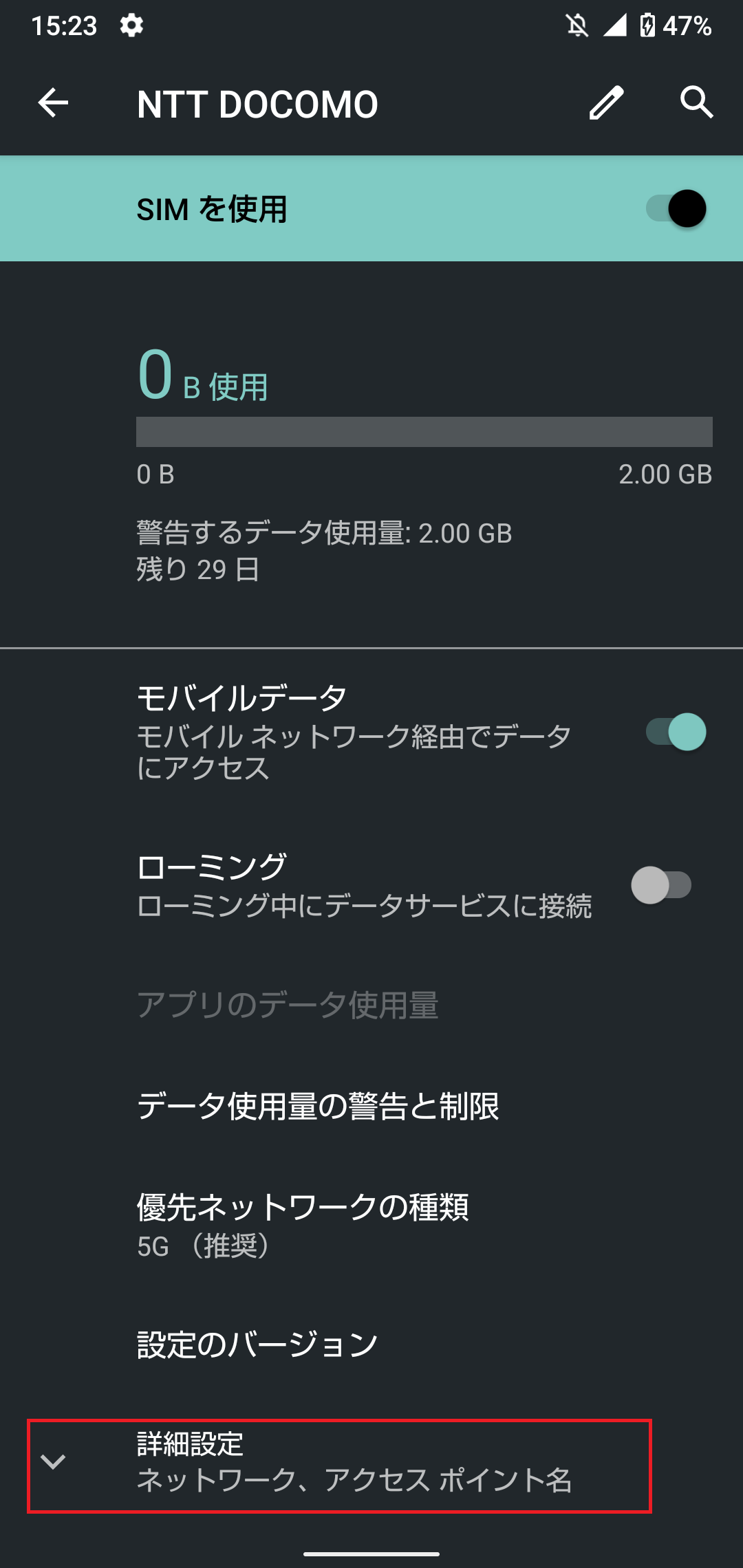The image size is (743, 1568).
Task: Tap the notification mute icon in status bar
Action: 578,24
